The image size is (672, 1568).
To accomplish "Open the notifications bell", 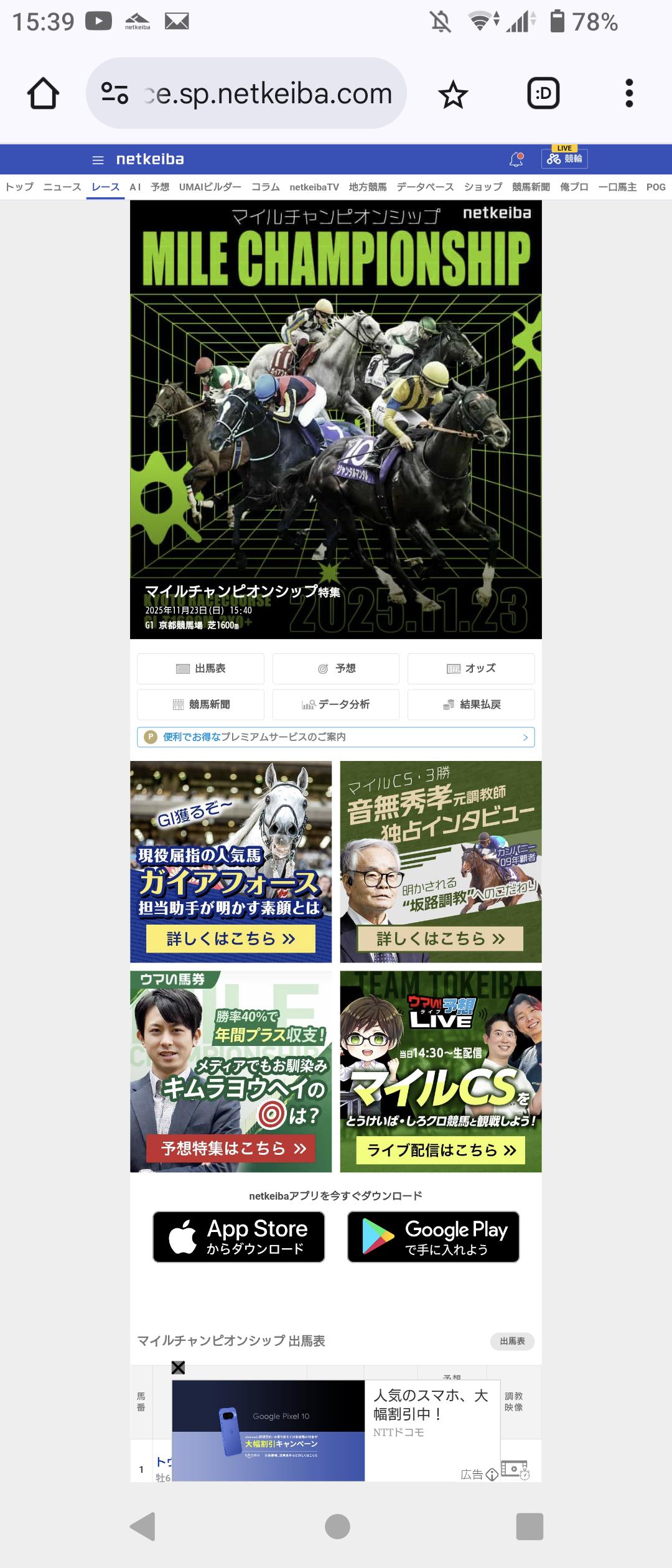I will tap(516, 159).
